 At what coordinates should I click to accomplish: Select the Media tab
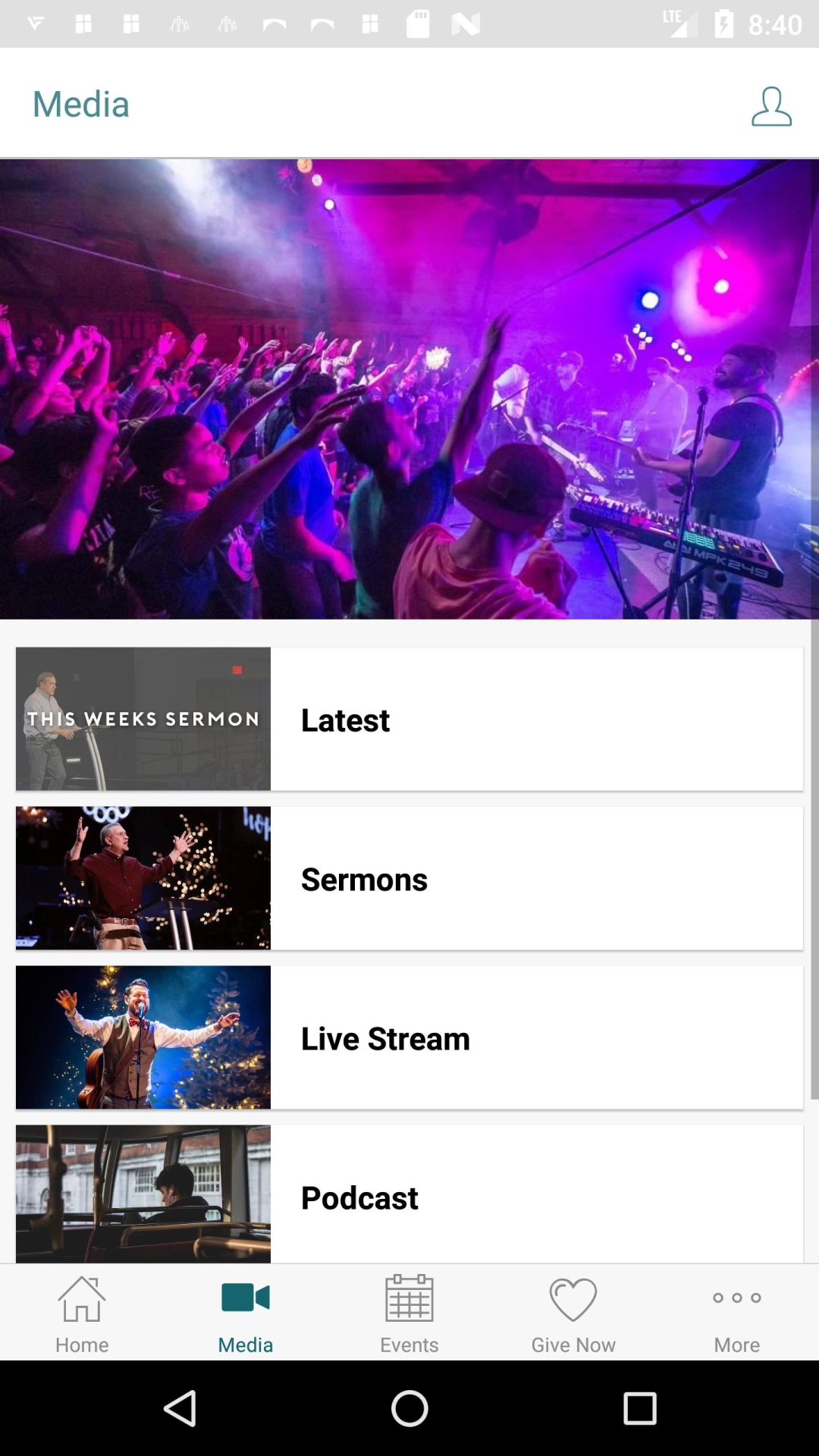[246, 1313]
